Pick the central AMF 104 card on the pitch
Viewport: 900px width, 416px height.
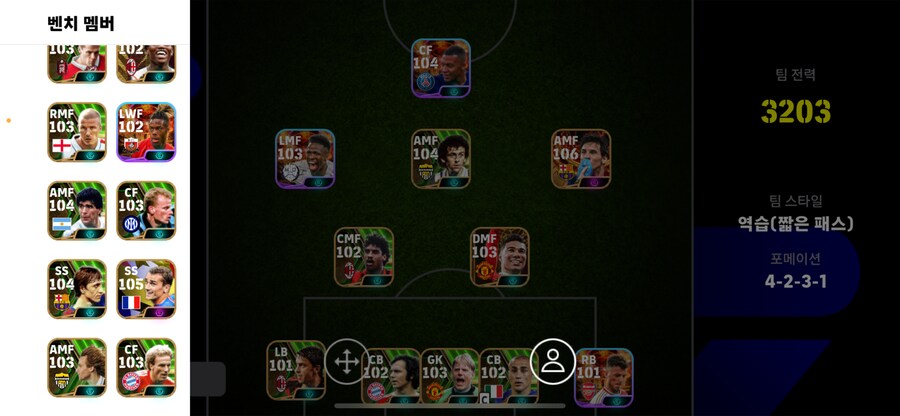[x=441, y=159]
